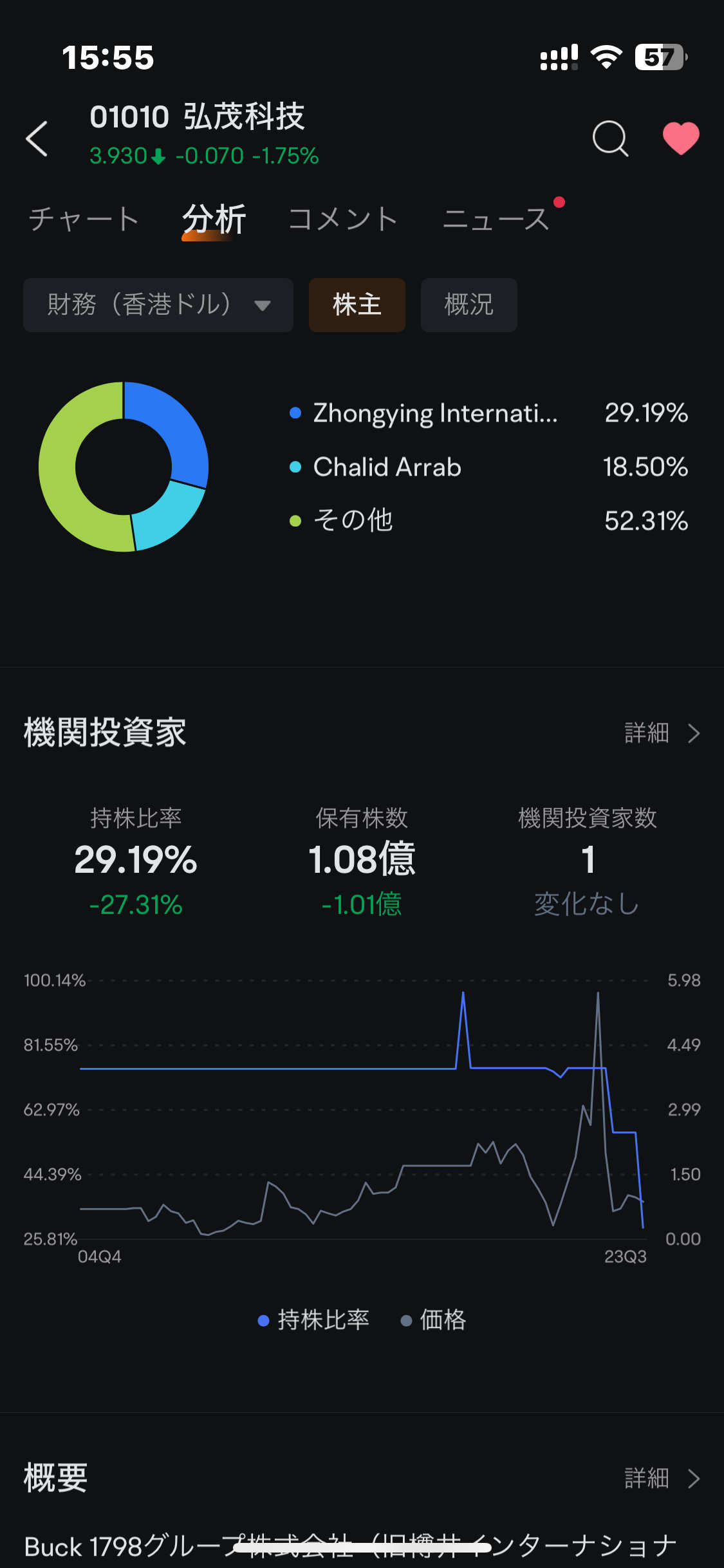Select the 株主 chip

(357, 305)
